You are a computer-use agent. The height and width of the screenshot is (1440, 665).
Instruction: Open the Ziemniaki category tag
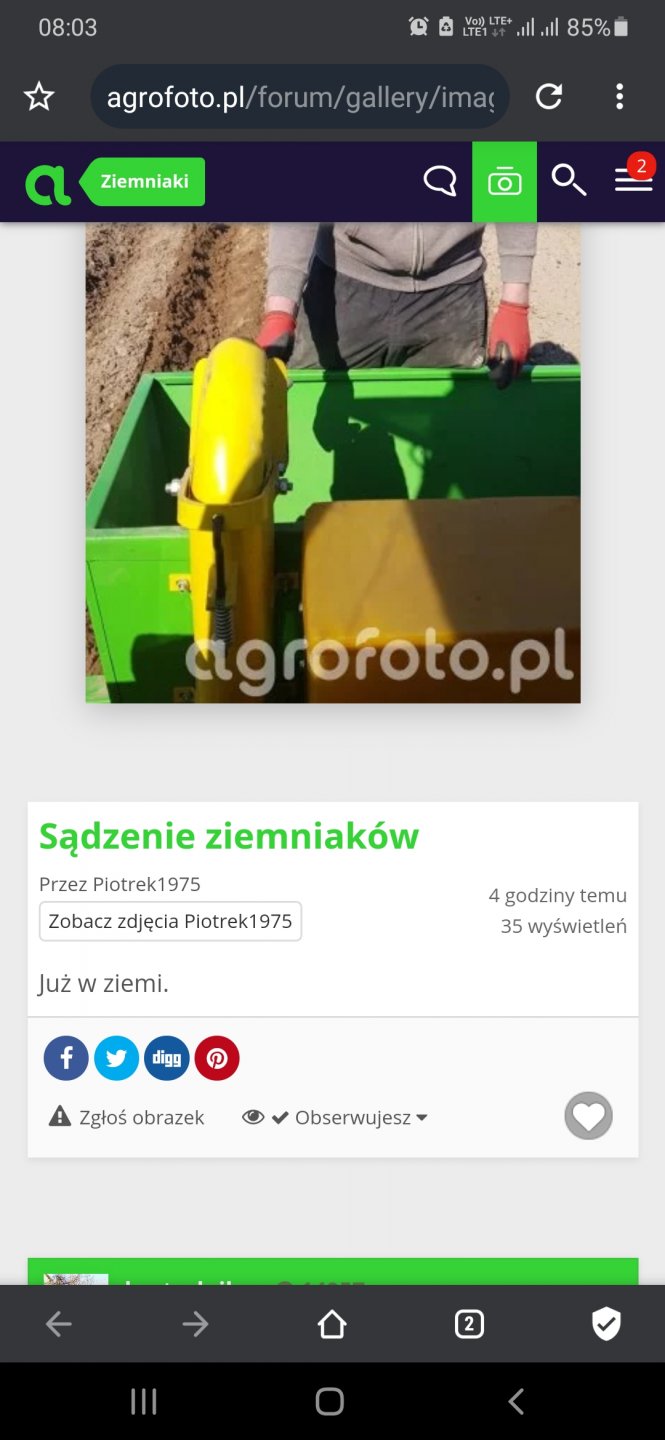pyautogui.click(x=145, y=182)
